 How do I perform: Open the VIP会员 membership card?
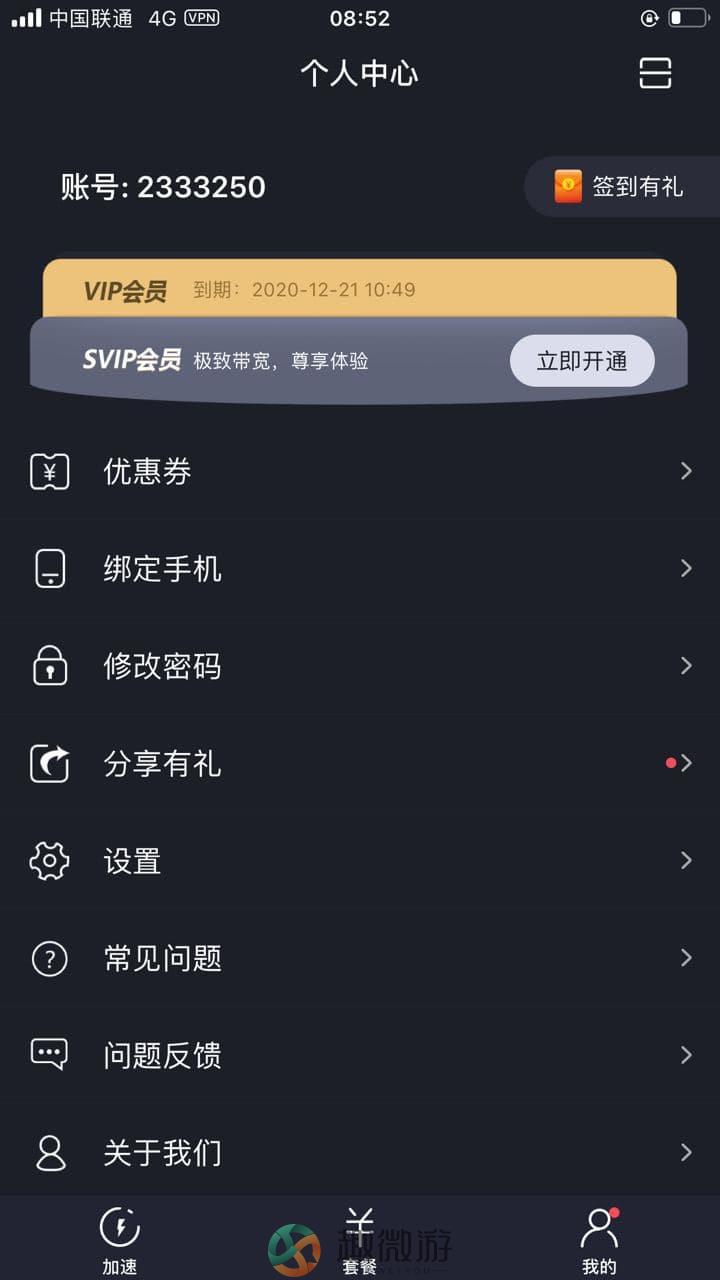click(360, 290)
